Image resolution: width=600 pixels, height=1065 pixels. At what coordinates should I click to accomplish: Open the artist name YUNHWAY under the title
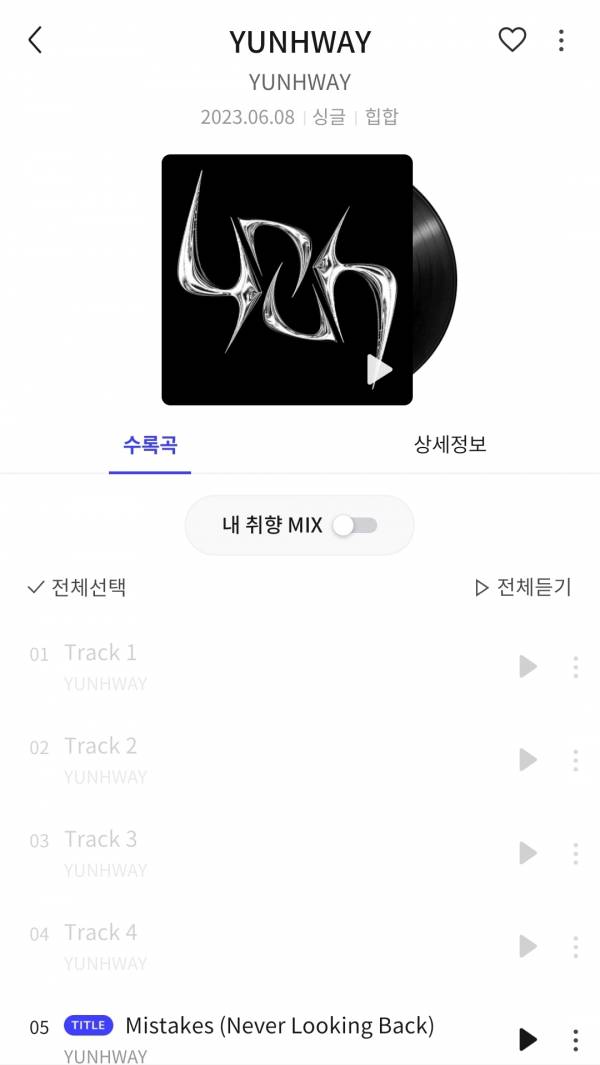click(299, 82)
